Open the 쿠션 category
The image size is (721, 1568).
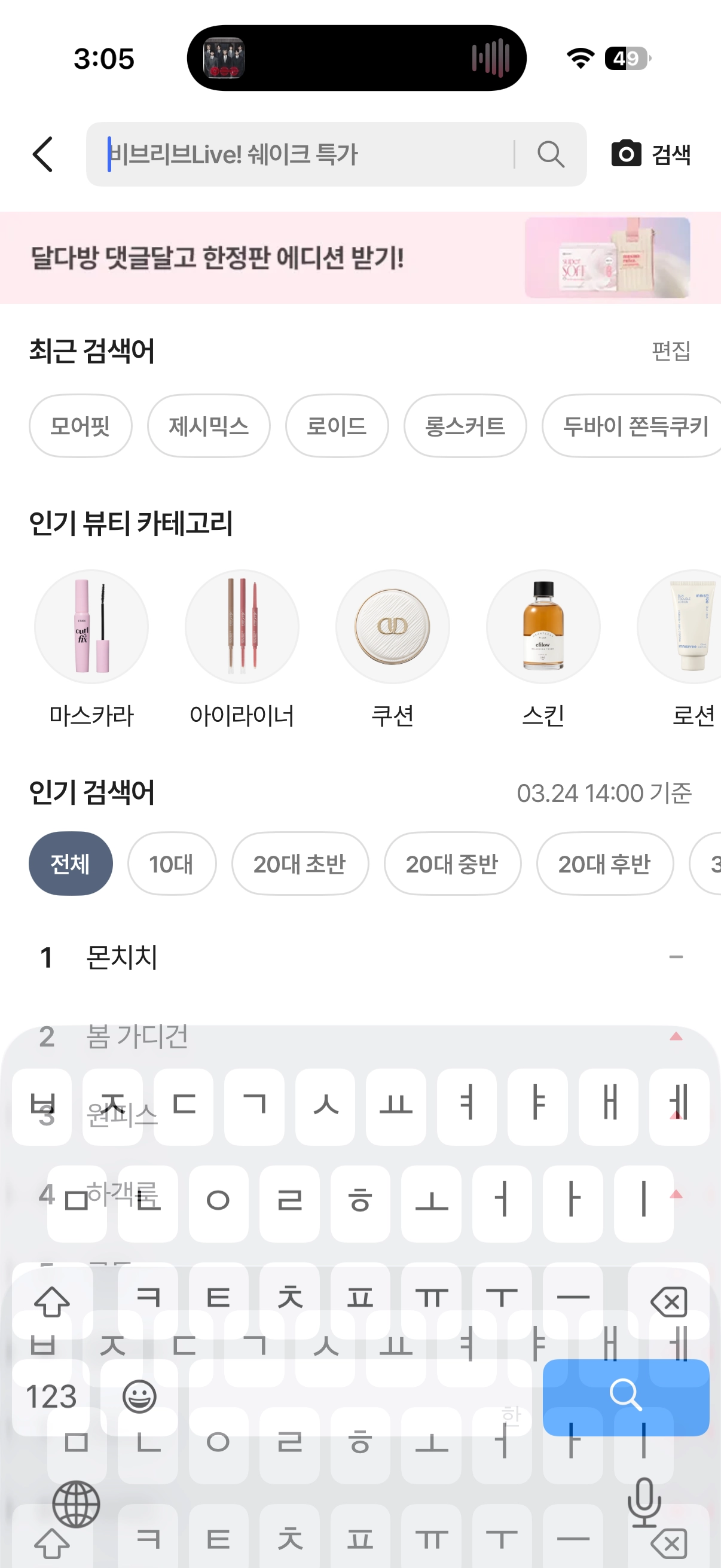(x=392, y=648)
